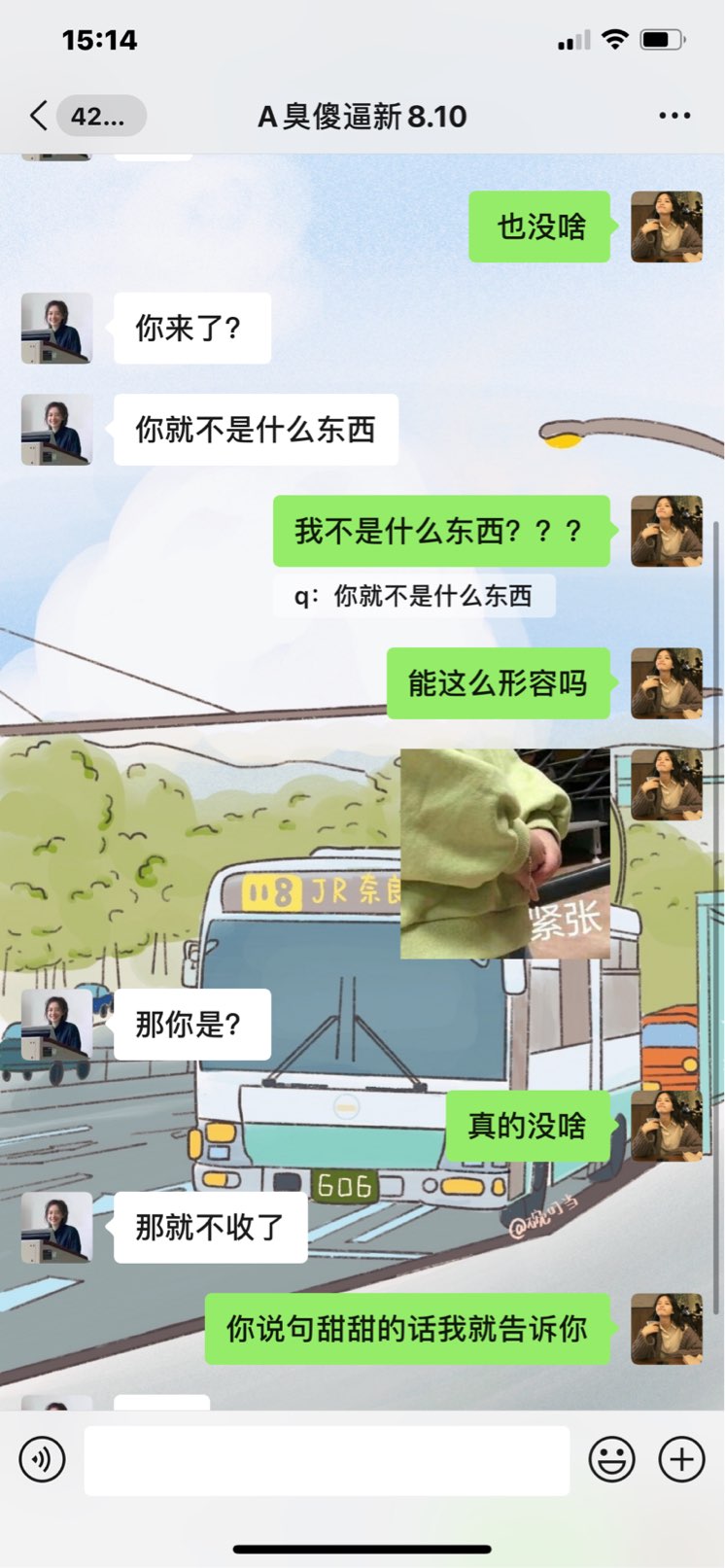The height and width of the screenshot is (1568, 725).
Task: Open the three-dot chat info menu
Action: [x=674, y=117]
